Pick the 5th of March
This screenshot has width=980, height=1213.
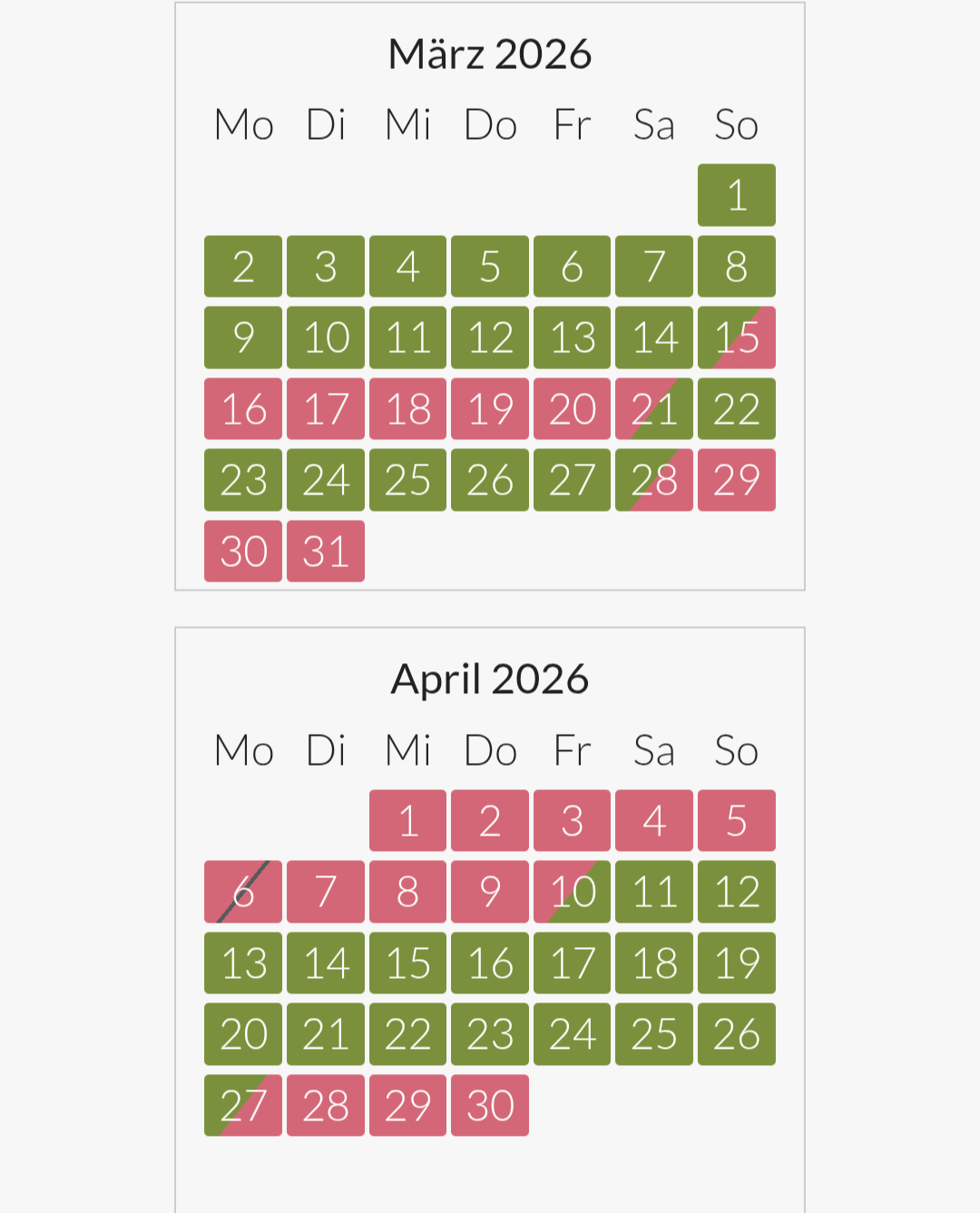(490, 267)
